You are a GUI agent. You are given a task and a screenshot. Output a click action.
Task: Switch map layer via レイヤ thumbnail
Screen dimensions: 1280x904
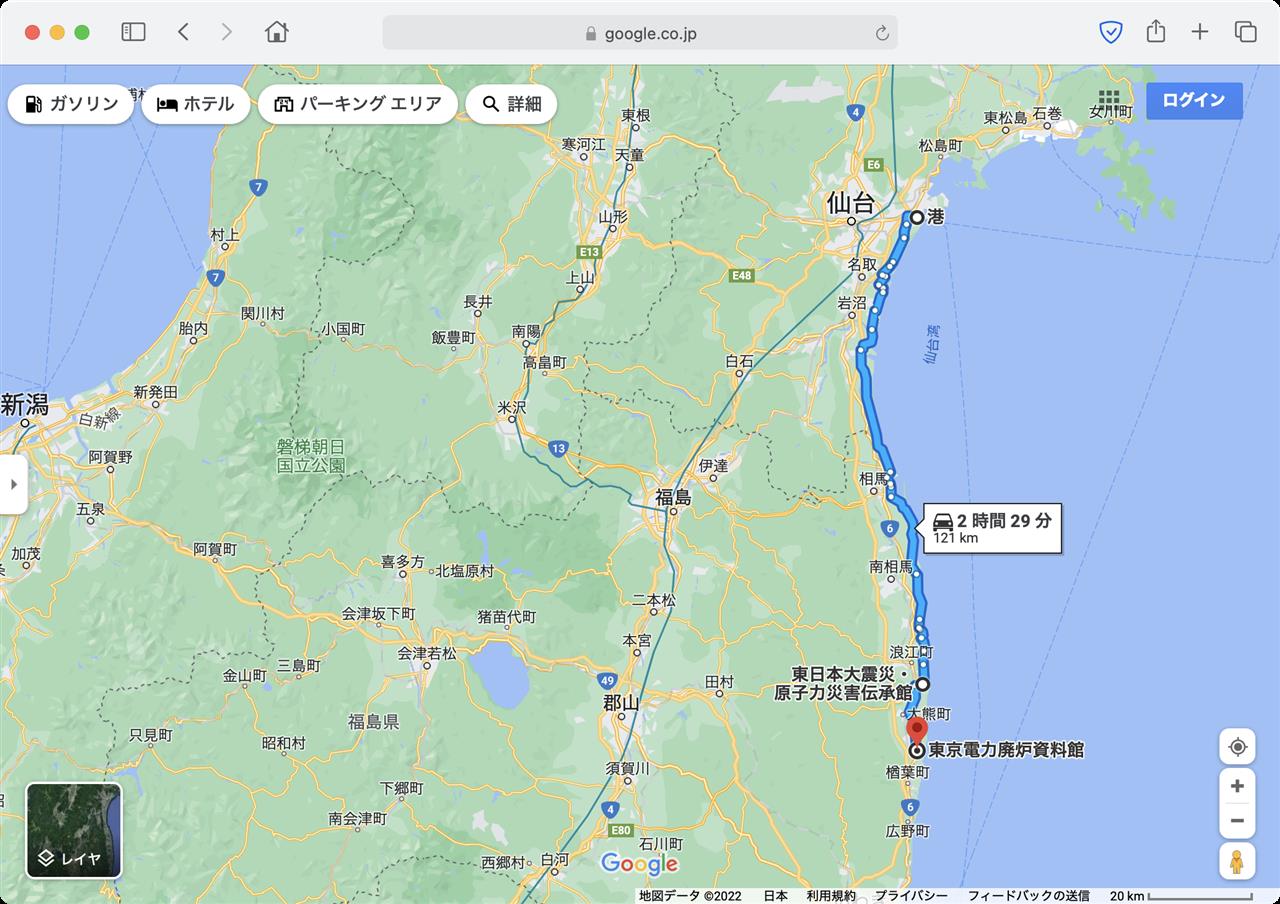[x=74, y=830]
